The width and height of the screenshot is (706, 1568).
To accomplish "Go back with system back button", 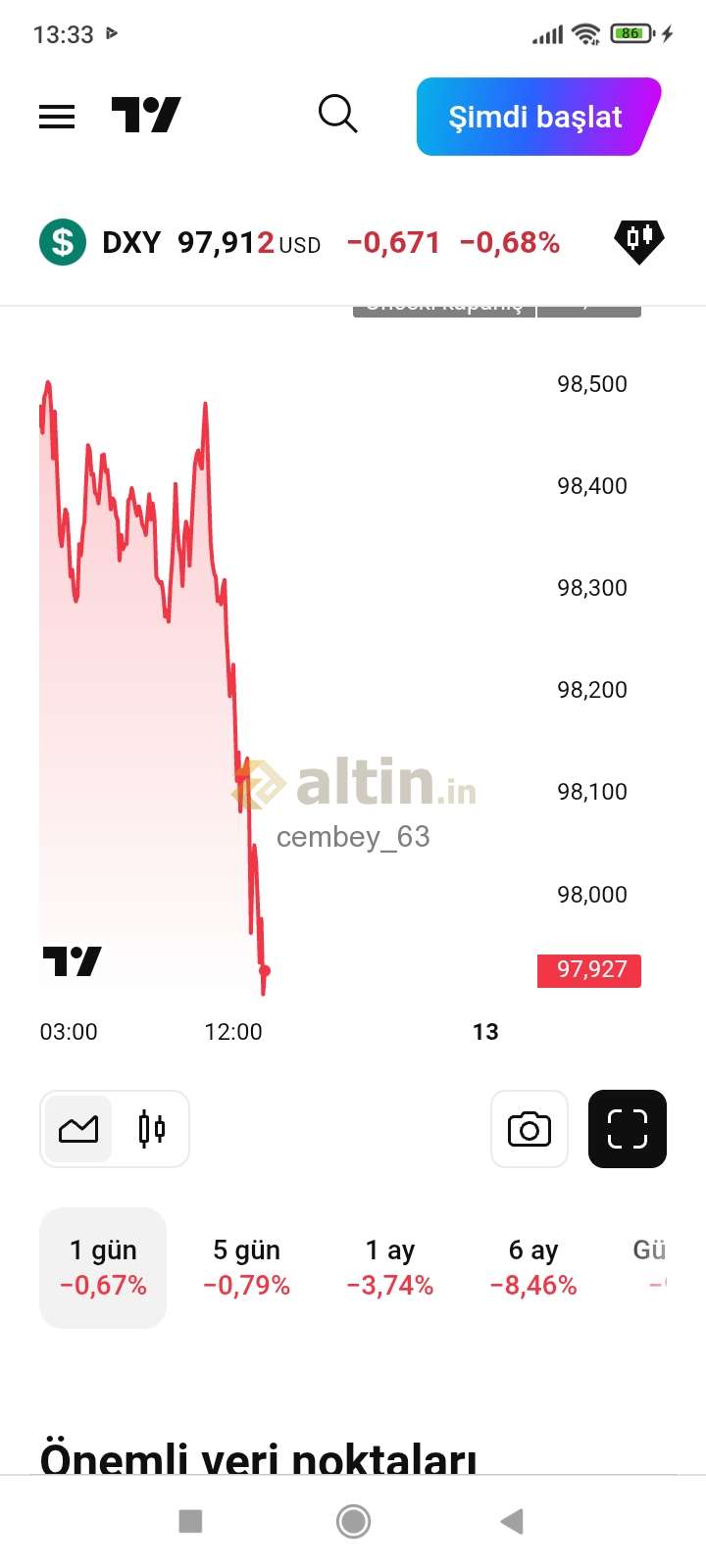I will 512,1521.
